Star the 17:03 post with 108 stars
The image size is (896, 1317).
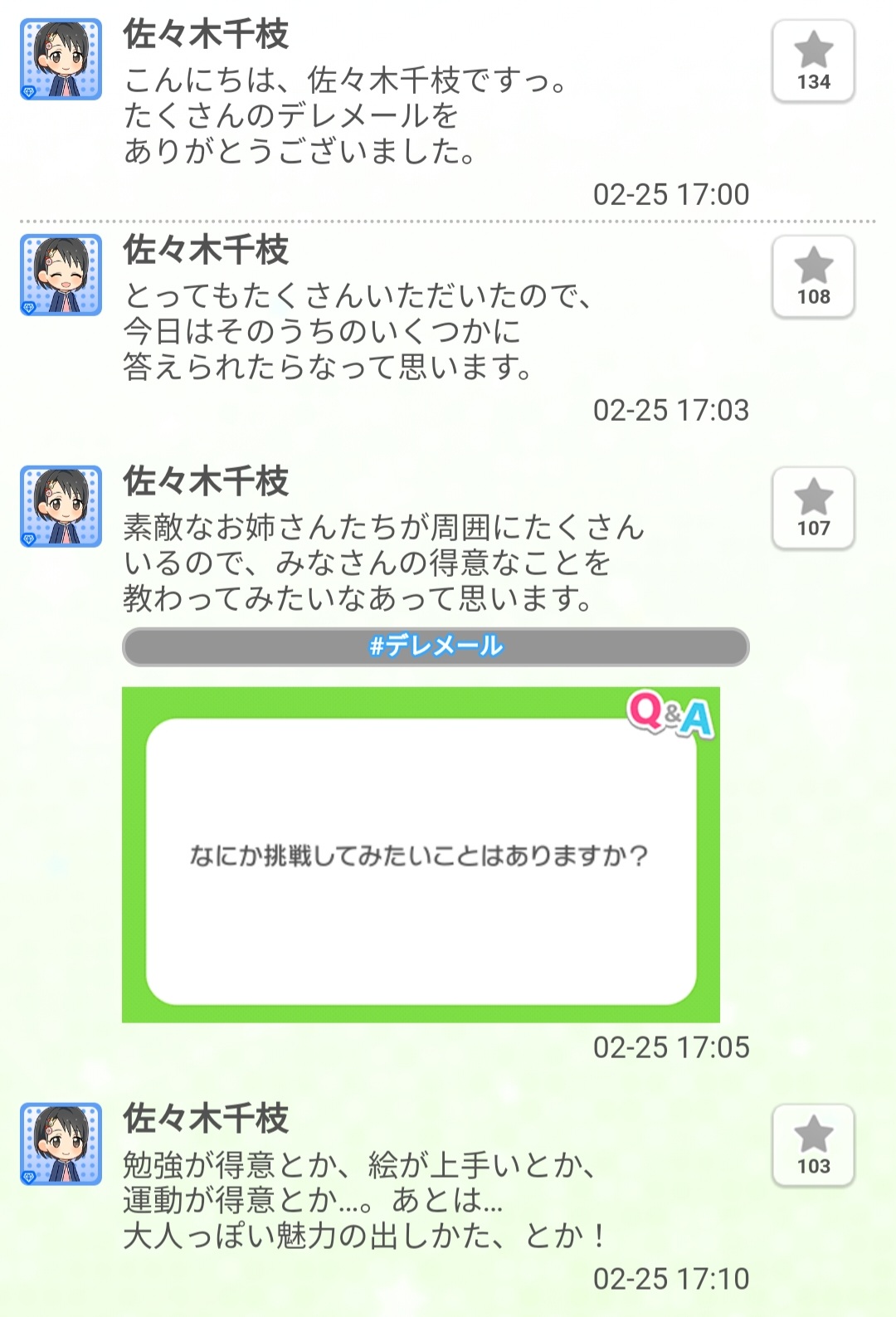tap(813, 277)
